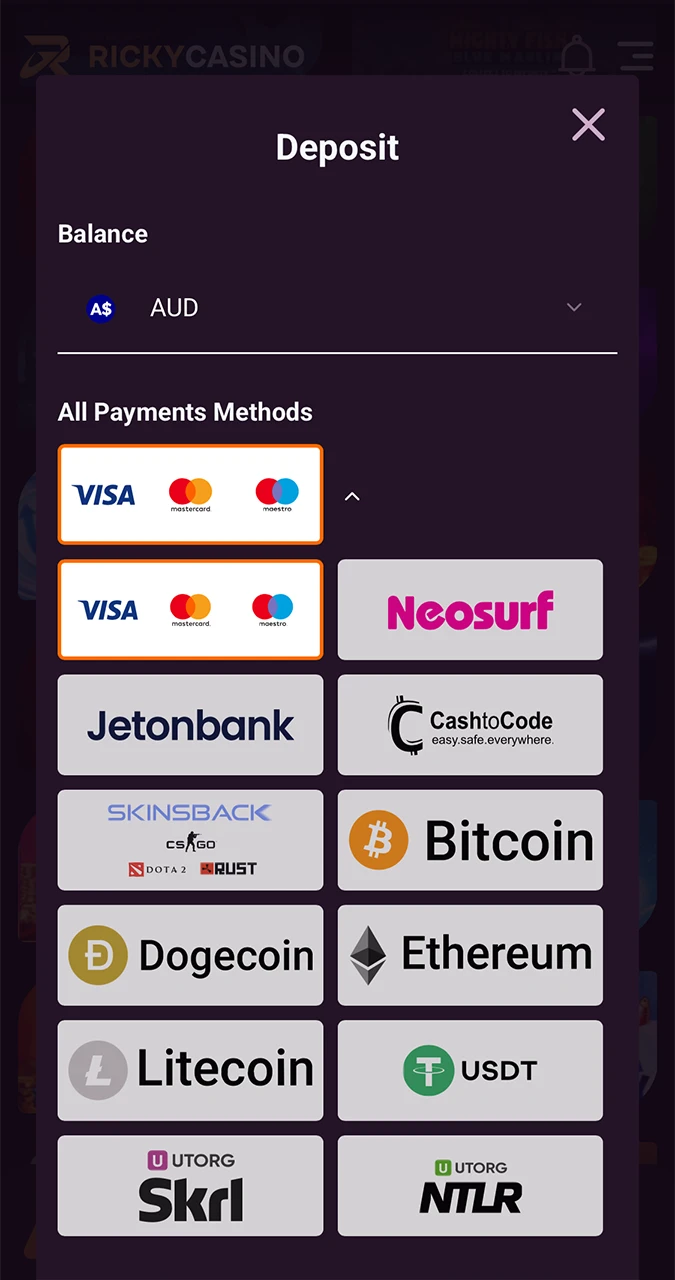Select Ethereum for deposit
This screenshot has width=675, height=1280.
click(x=470, y=955)
